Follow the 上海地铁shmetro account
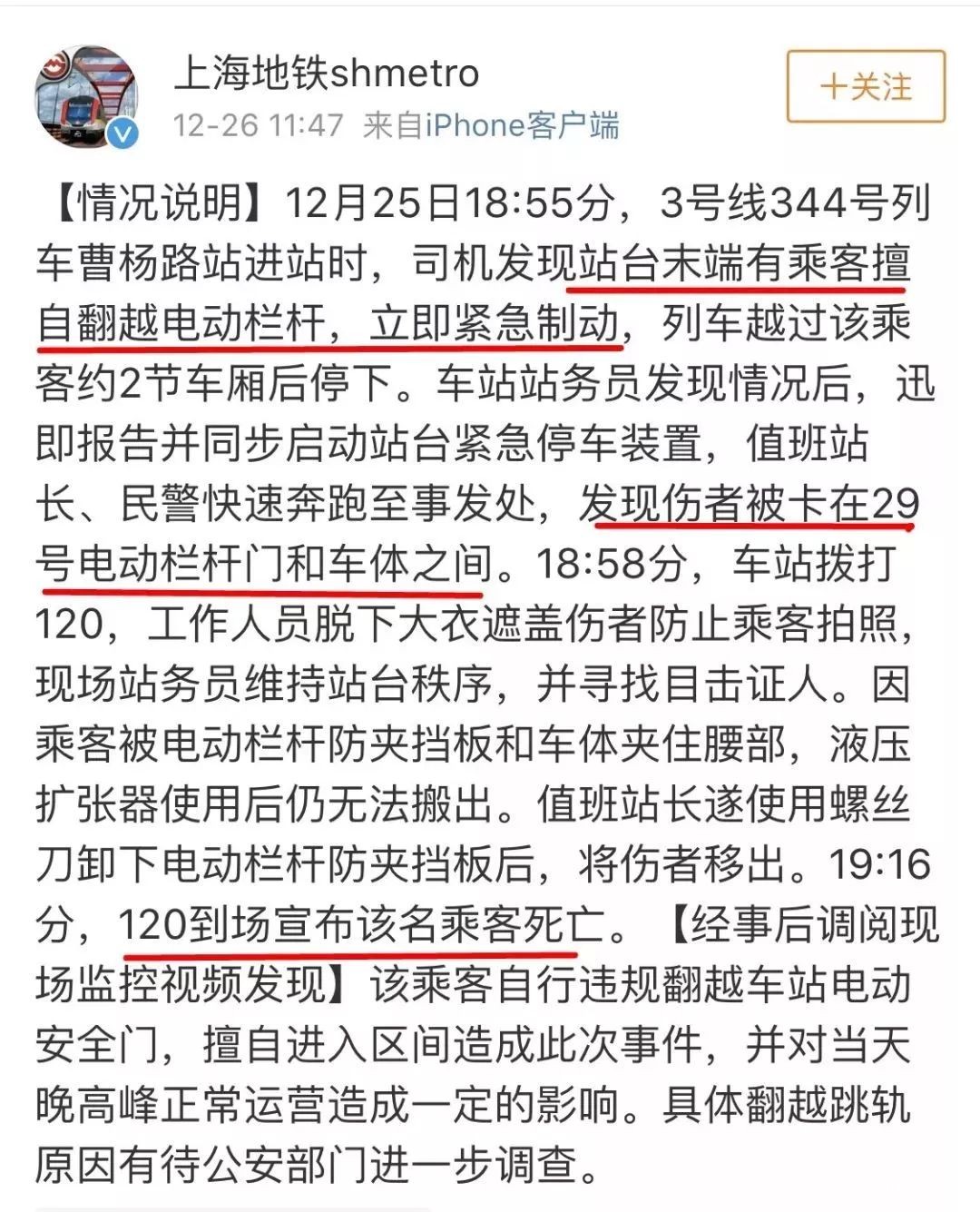The image size is (980, 1212). click(x=865, y=87)
